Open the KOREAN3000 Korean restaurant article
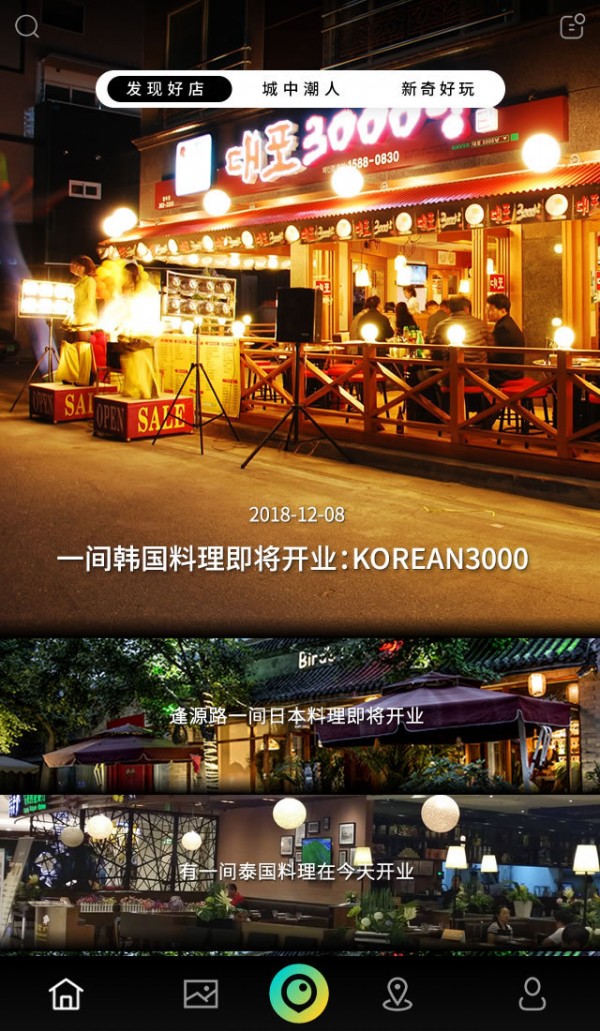This screenshot has height=1031, width=600. 293,558
